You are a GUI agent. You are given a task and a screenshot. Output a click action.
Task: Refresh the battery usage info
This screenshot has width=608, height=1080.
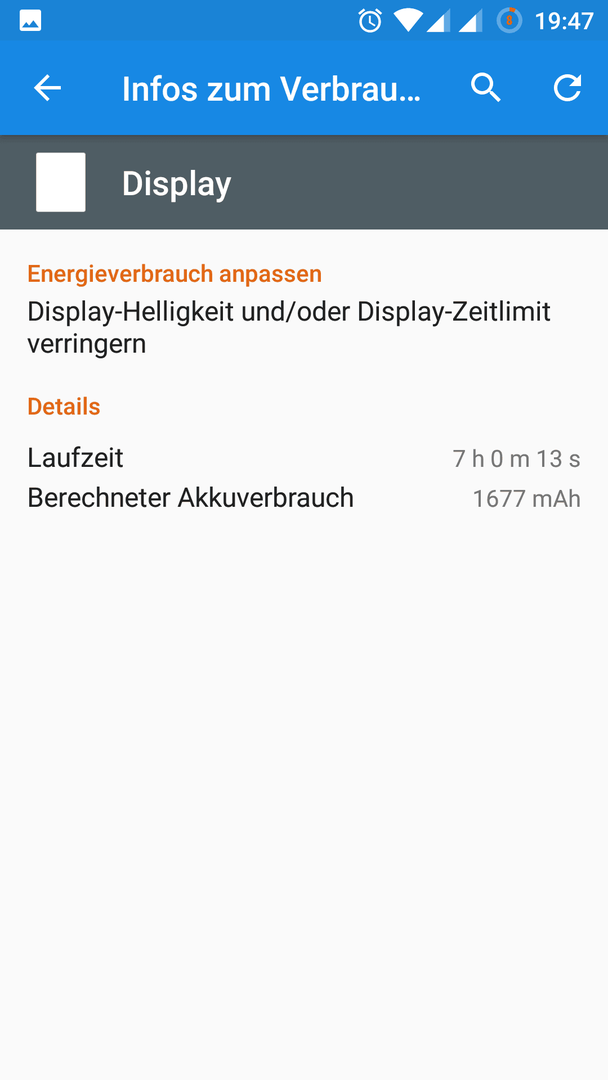click(x=568, y=88)
